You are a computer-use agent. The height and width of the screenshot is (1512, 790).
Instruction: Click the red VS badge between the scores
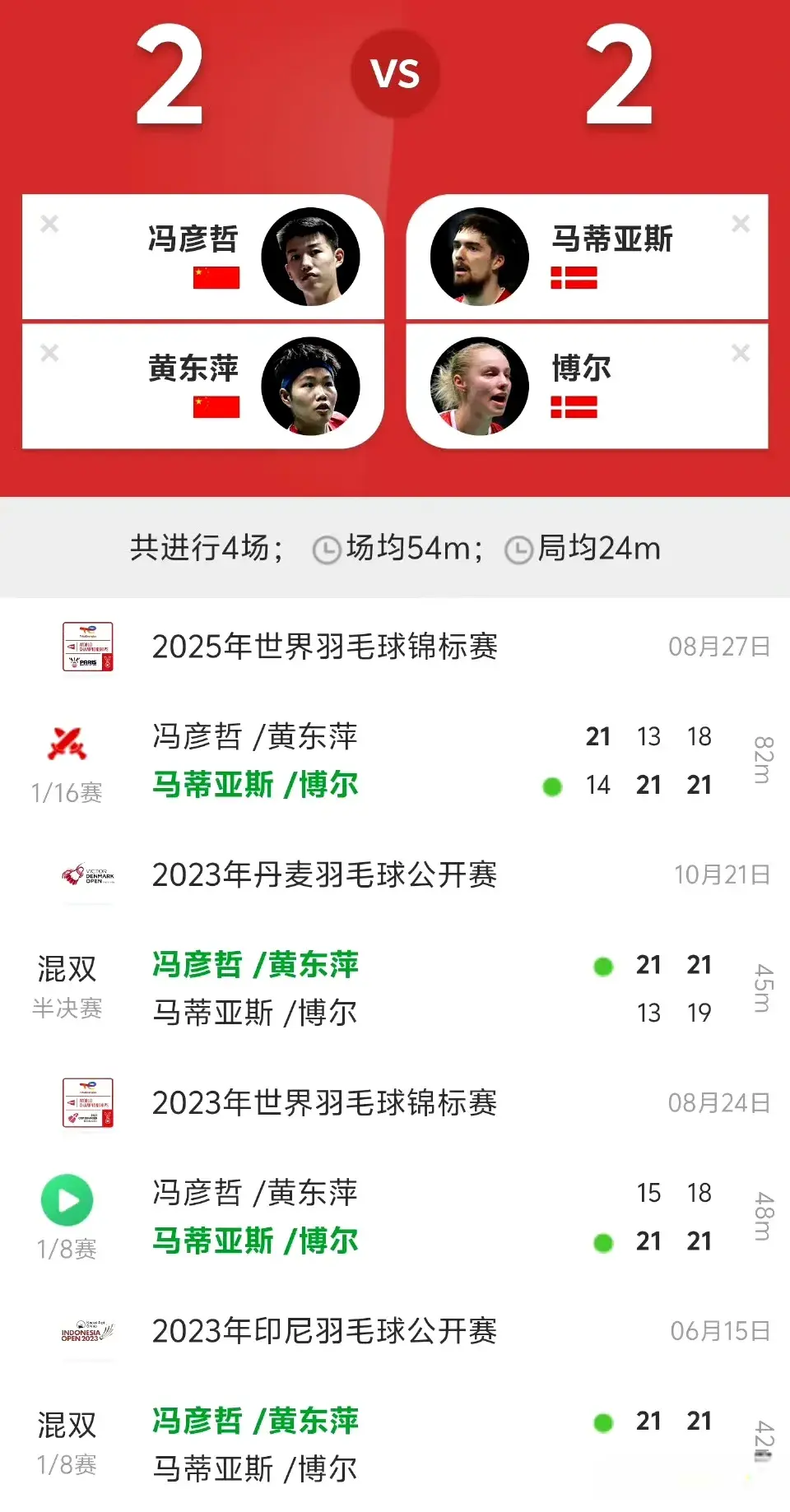pyautogui.click(x=395, y=72)
